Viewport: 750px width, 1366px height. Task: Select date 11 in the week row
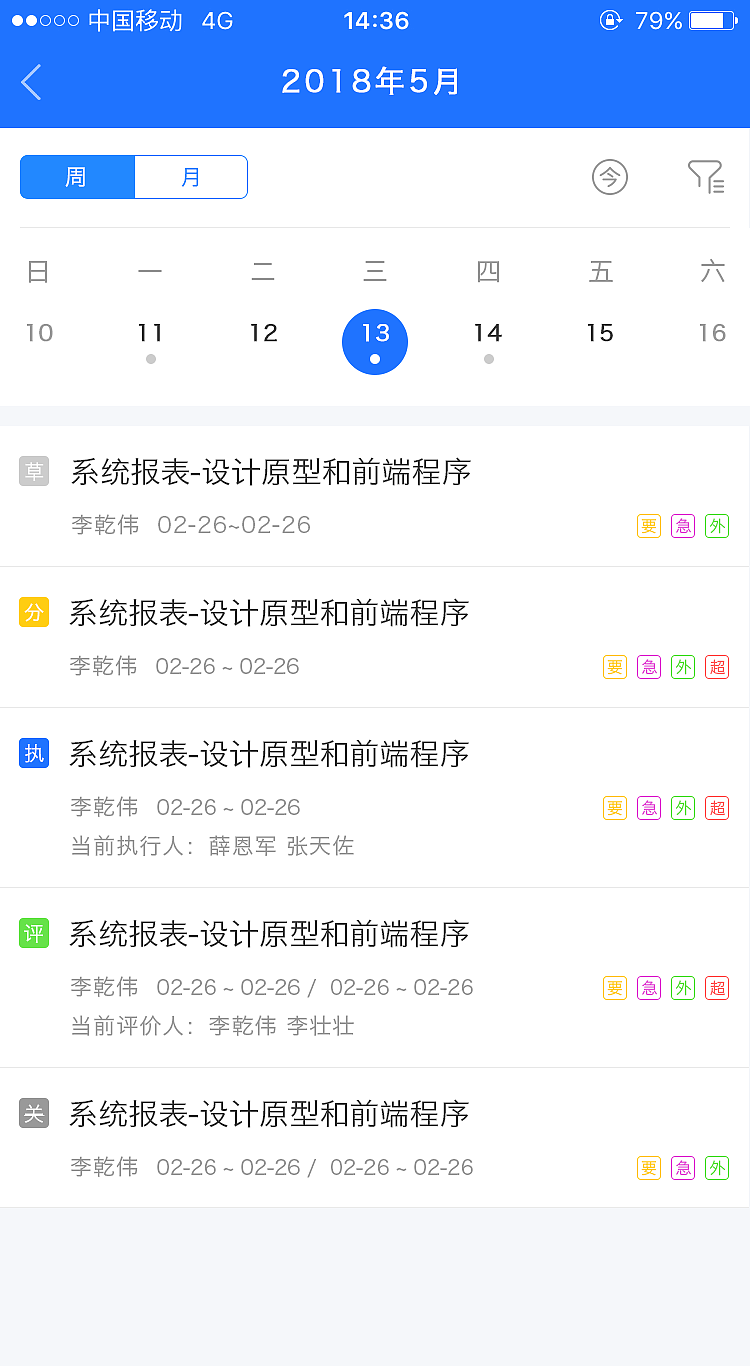pyautogui.click(x=150, y=333)
